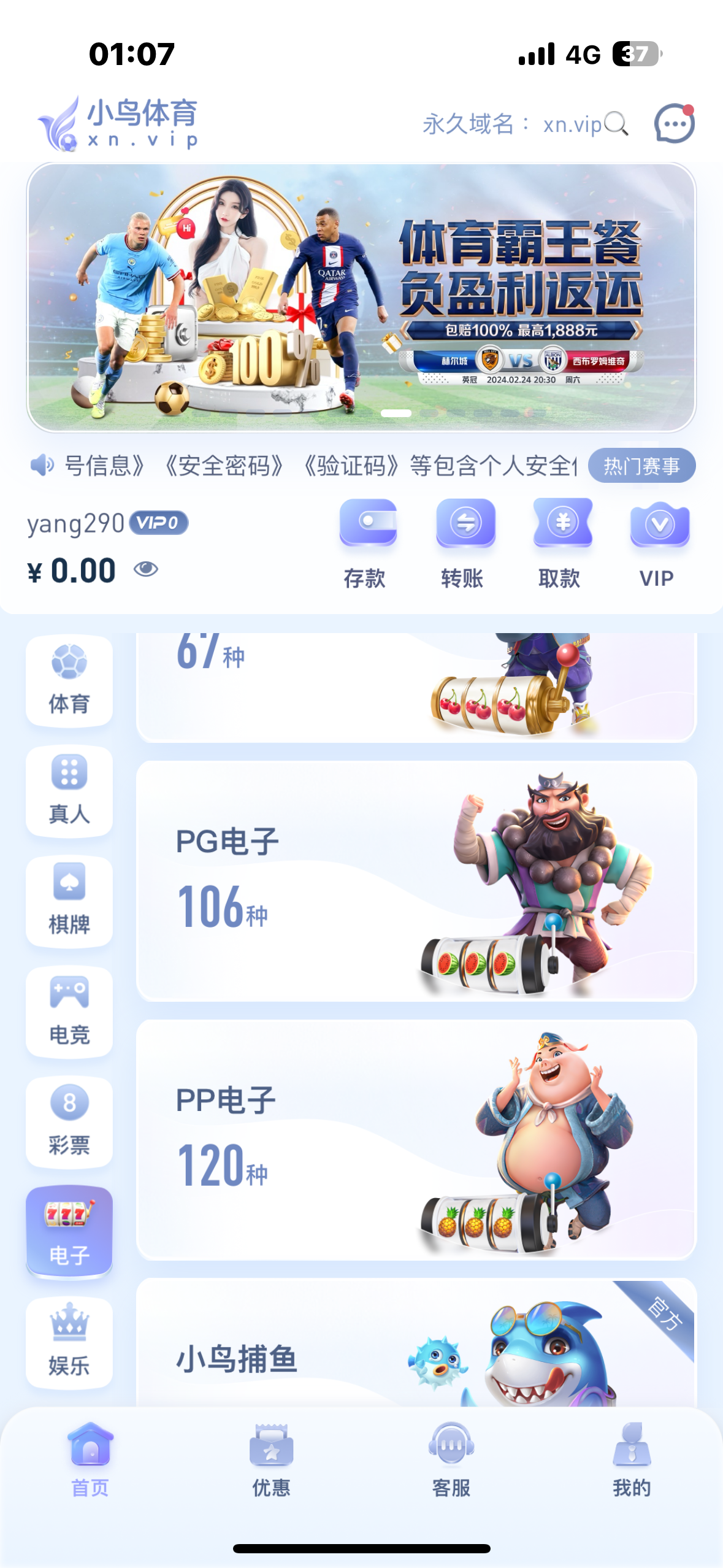Open 存款 deposit

point(367,544)
